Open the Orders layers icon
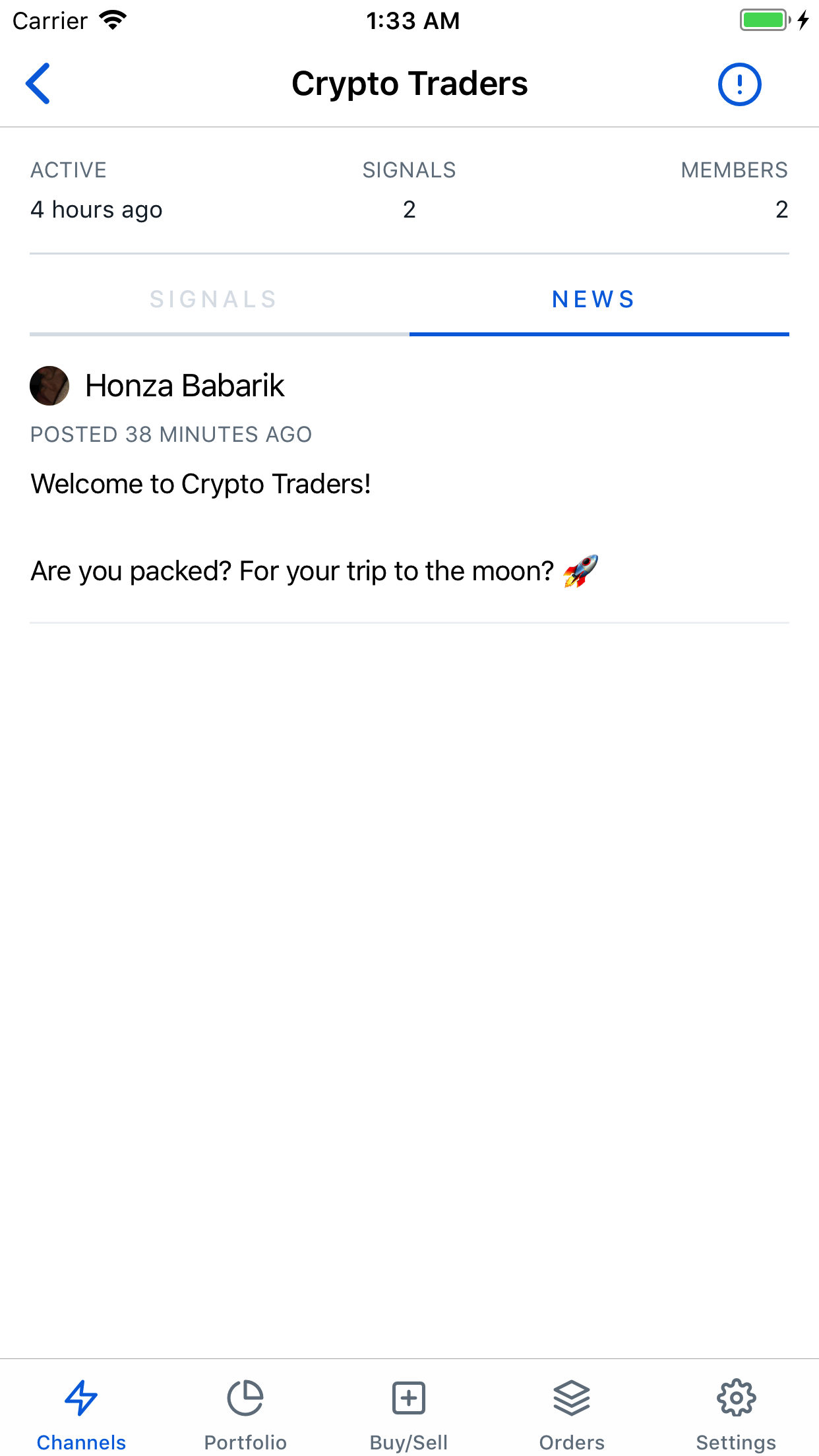The height and width of the screenshot is (1456, 819). click(571, 1397)
